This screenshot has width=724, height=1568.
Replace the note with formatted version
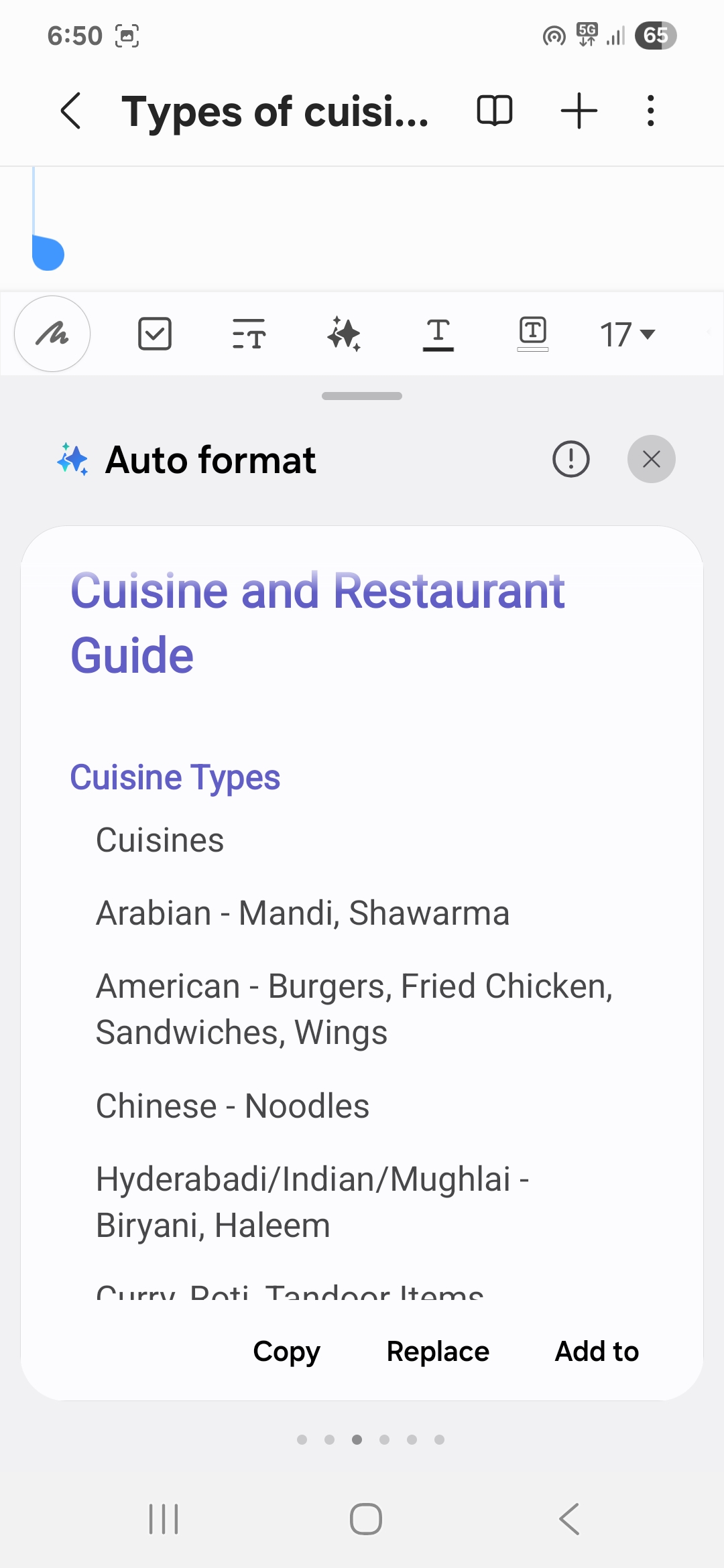[x=438, y=1352]
